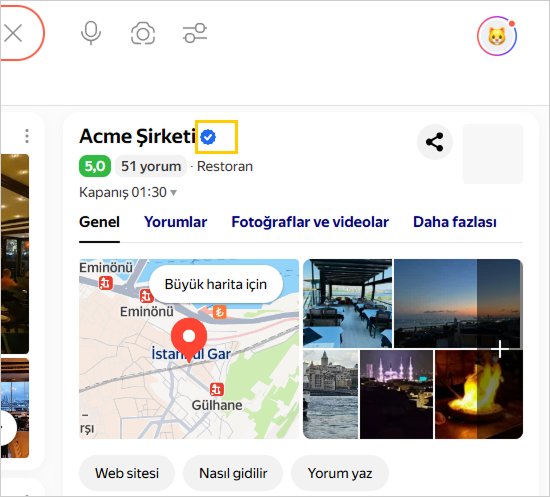Share the Acme Şirketi listing
Viewport: 550px width, 497px height.
pyautogui.click(x=435, y=142)
